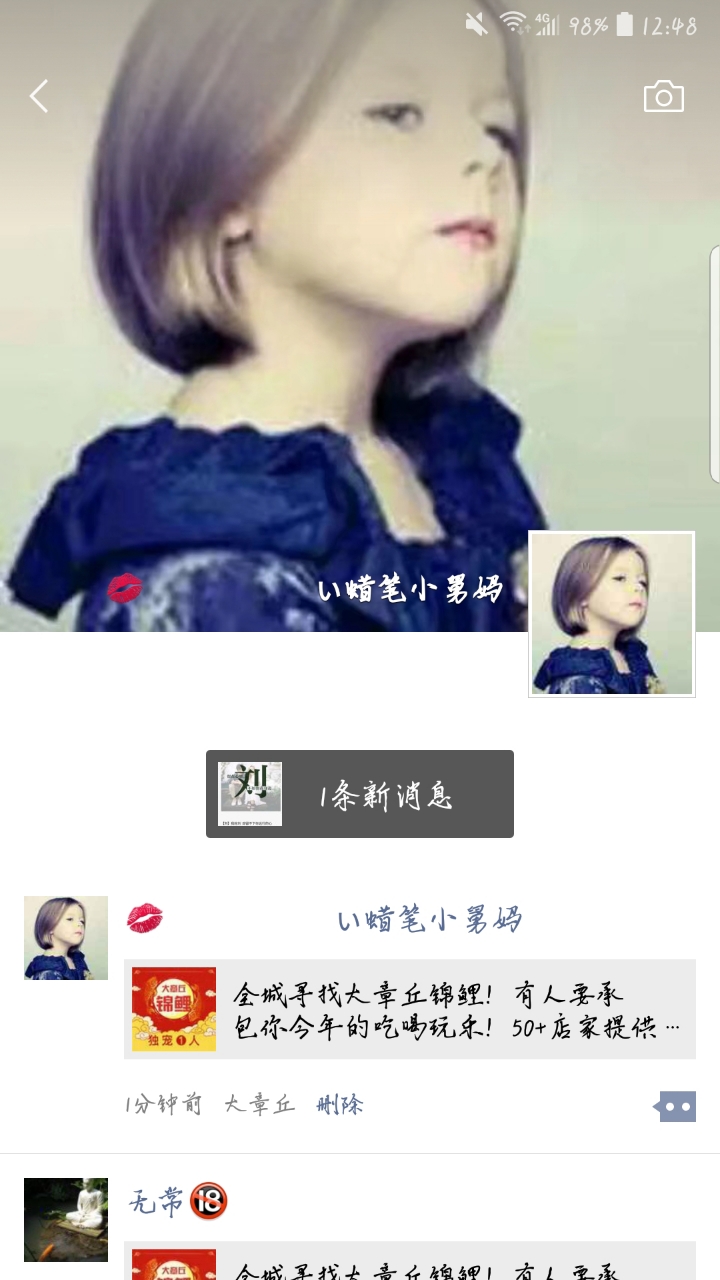Delete the post via 删除
The width and height of the screenshot is (720, 1280).
point(340,1105)
